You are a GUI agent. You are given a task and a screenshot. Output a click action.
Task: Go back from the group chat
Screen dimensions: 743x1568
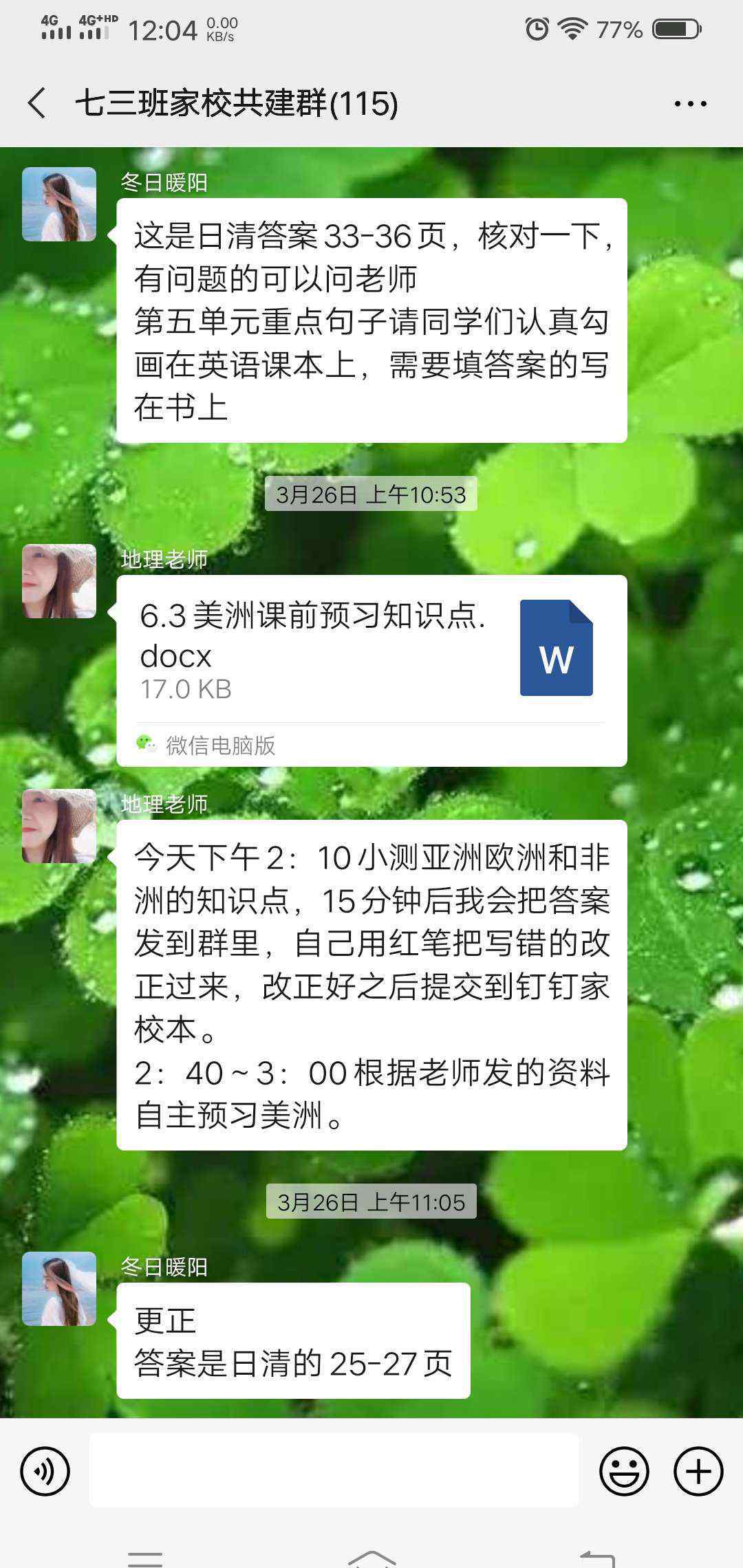[x=37, y=104]
